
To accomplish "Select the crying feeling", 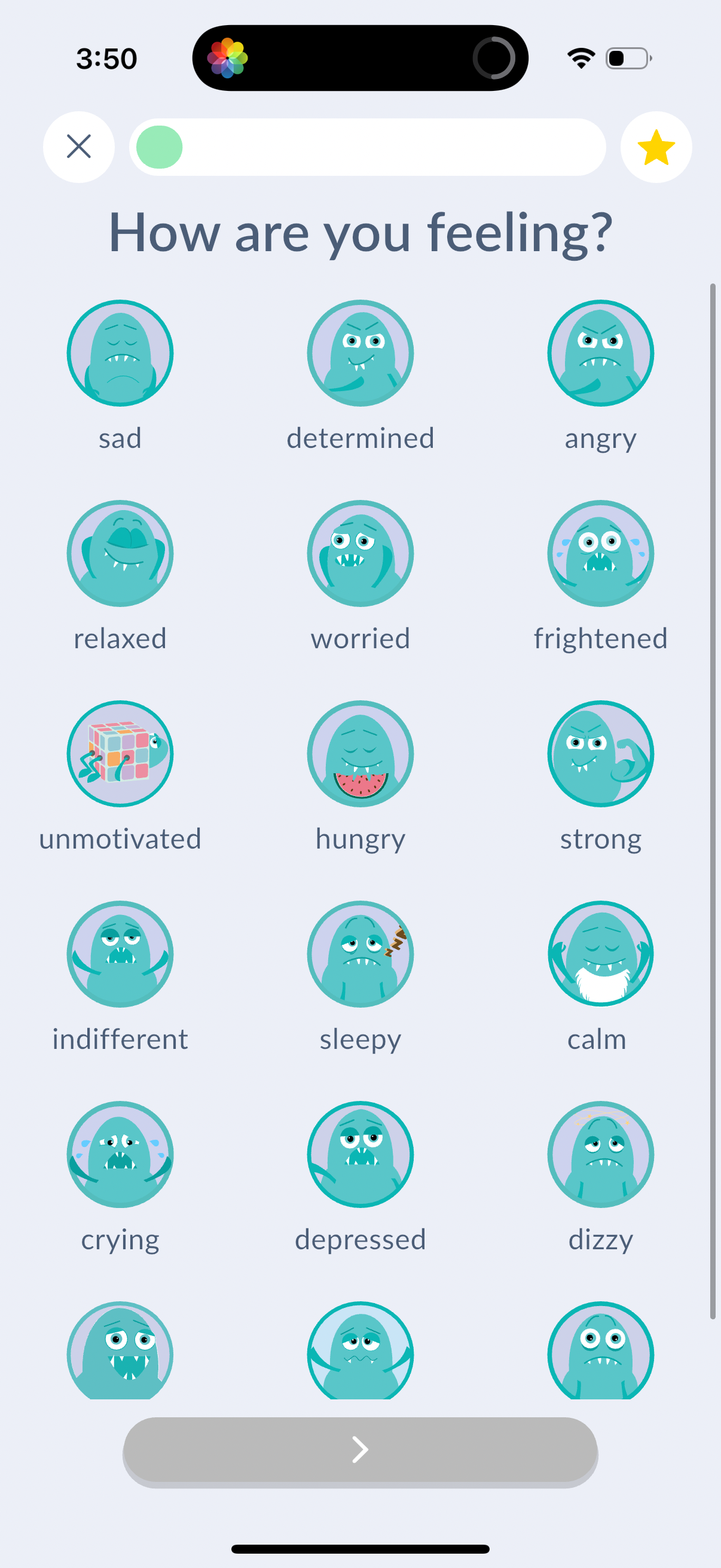I will (x=120, y=1154).
